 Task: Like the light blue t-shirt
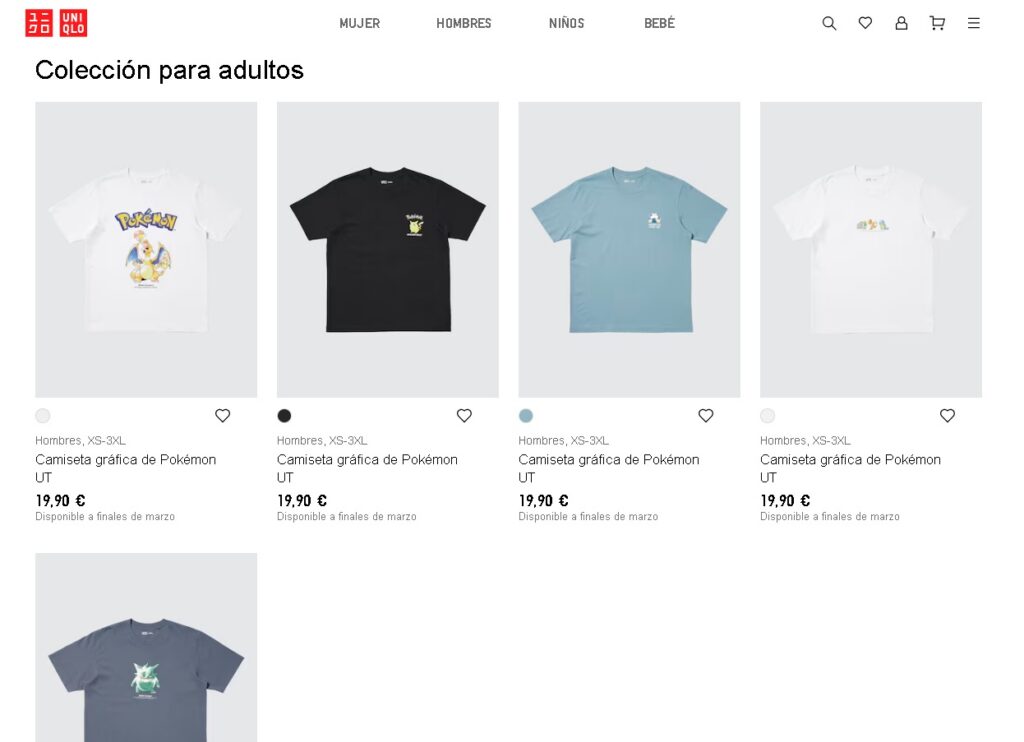(x=706, y=416)
